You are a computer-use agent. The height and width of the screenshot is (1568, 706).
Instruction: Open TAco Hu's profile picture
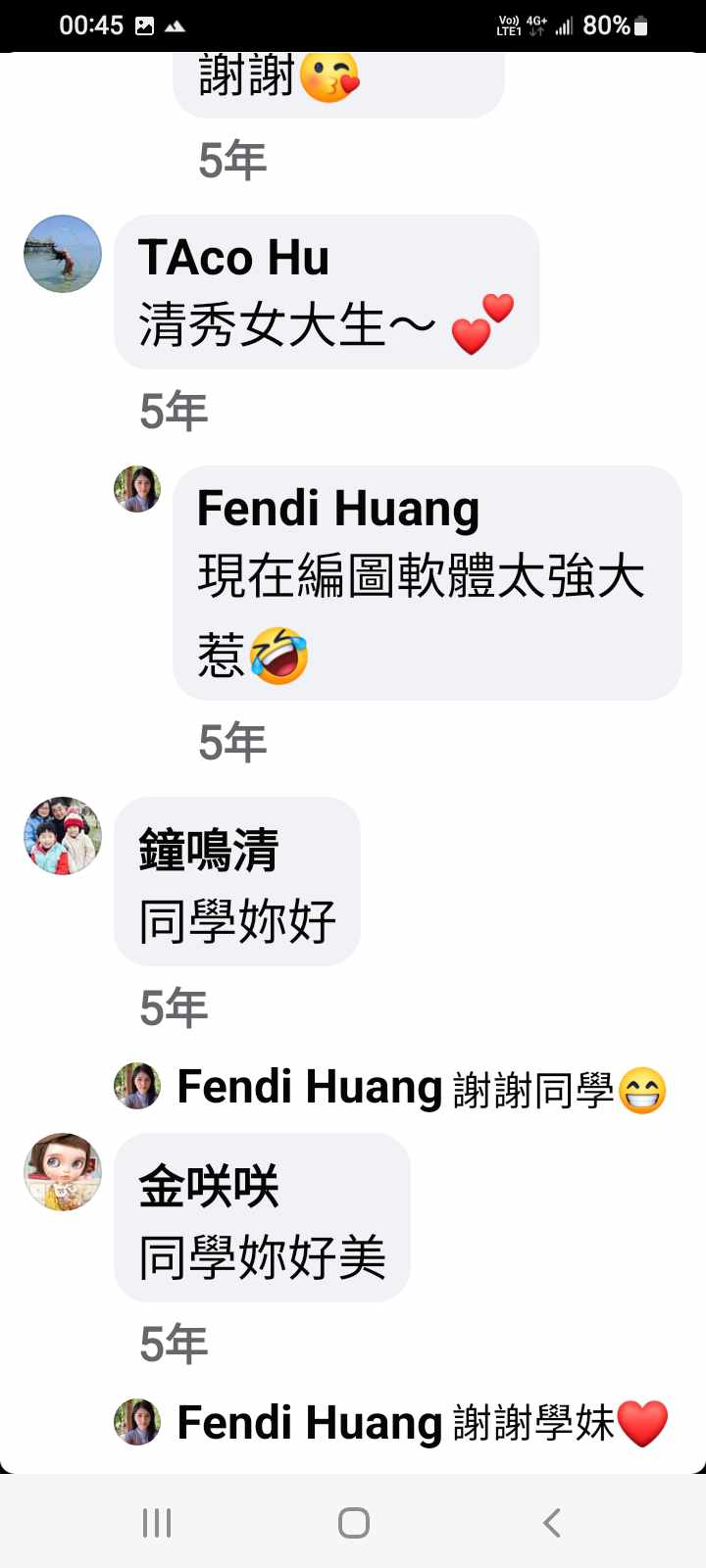point(63,254)
